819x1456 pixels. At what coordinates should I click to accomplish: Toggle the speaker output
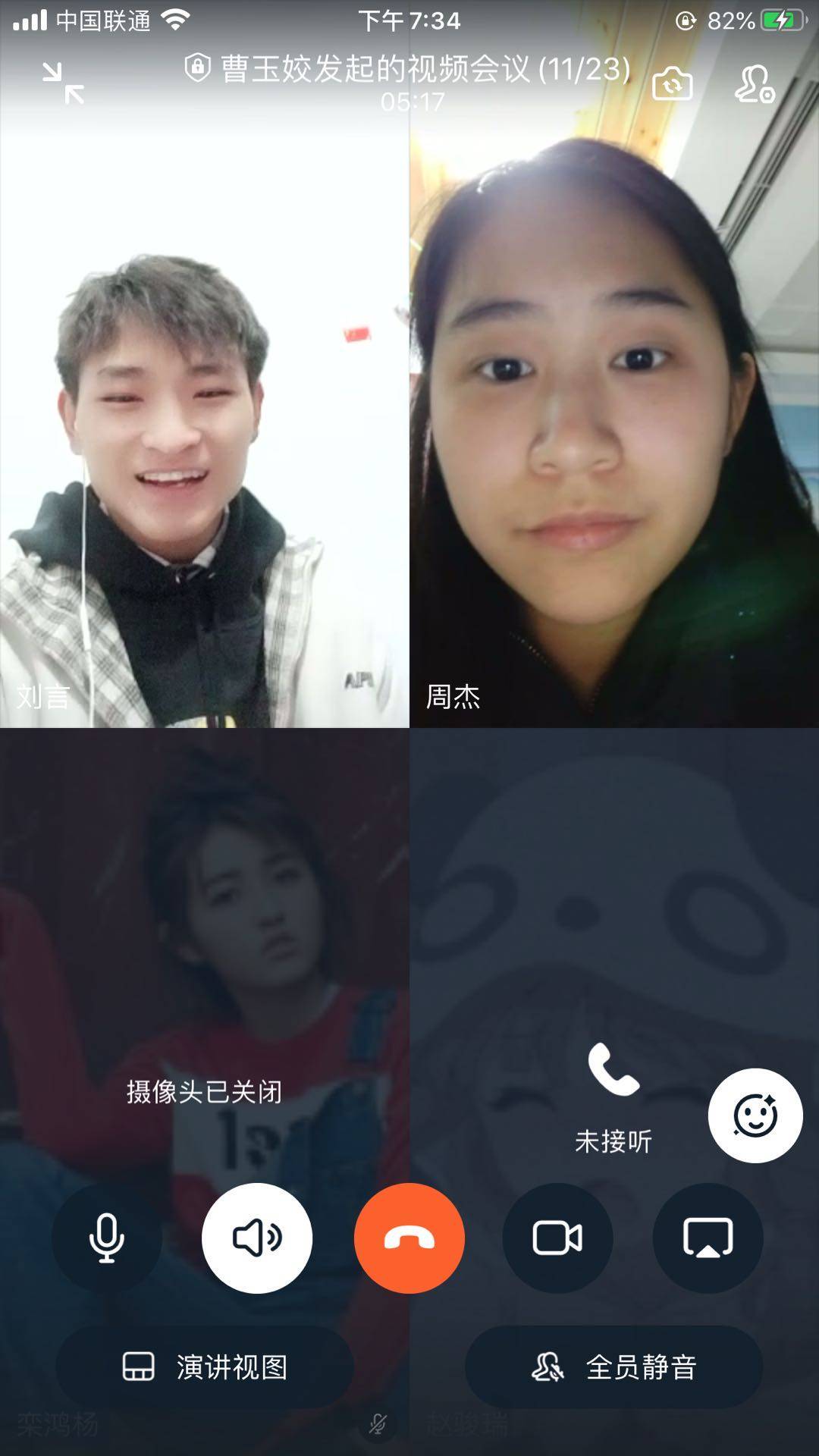click(x=257, y=1238)
